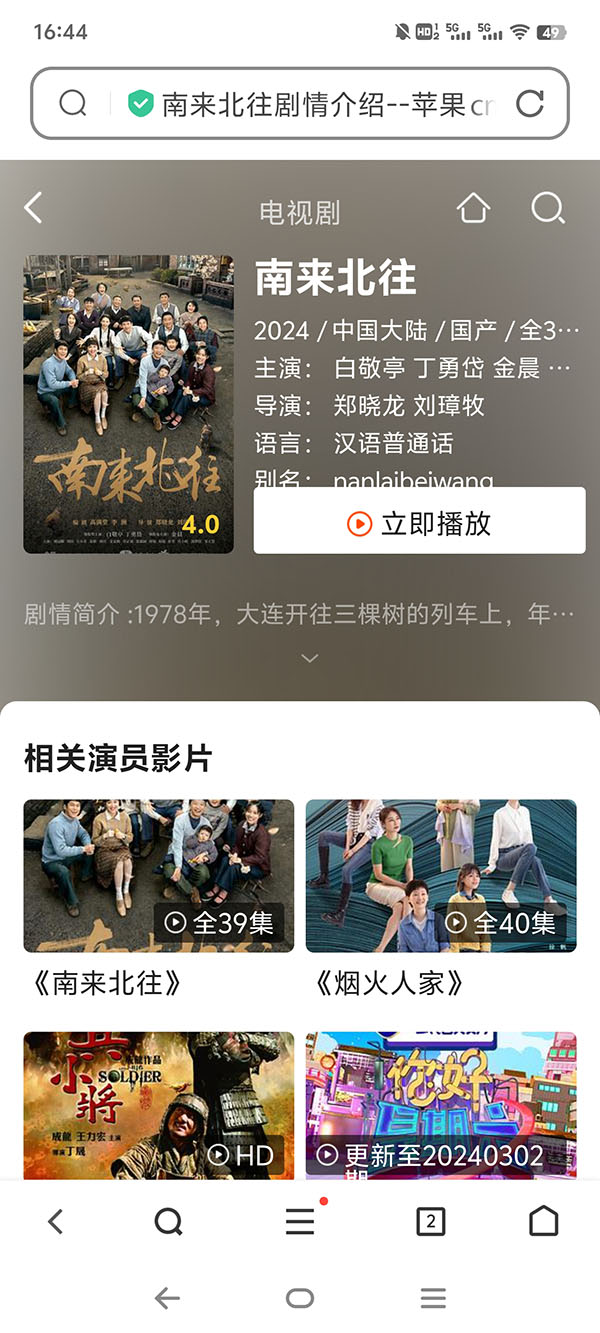Start playback with 立即播放

[x=419, y=521]
